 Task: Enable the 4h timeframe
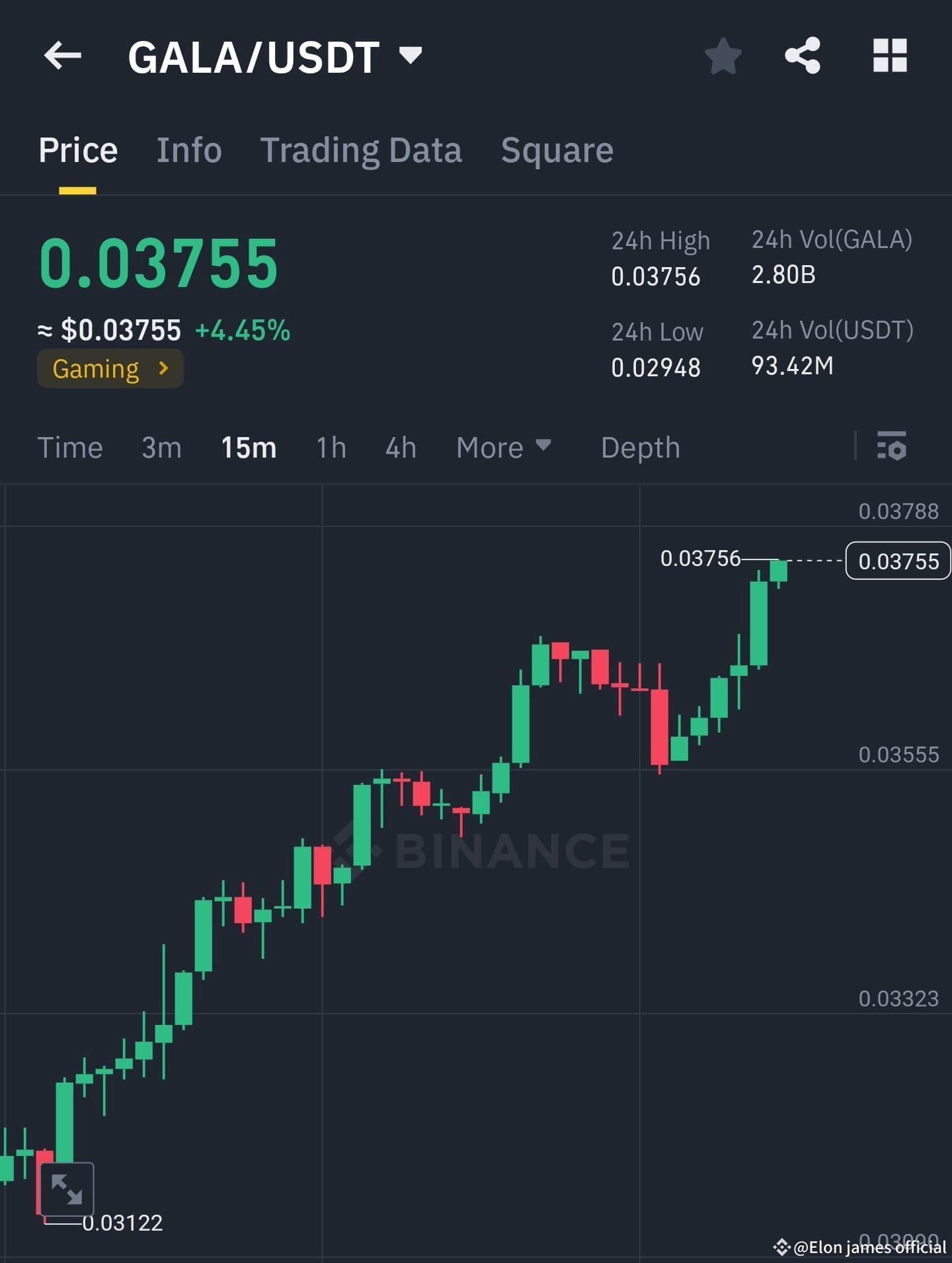pos(399,448)
